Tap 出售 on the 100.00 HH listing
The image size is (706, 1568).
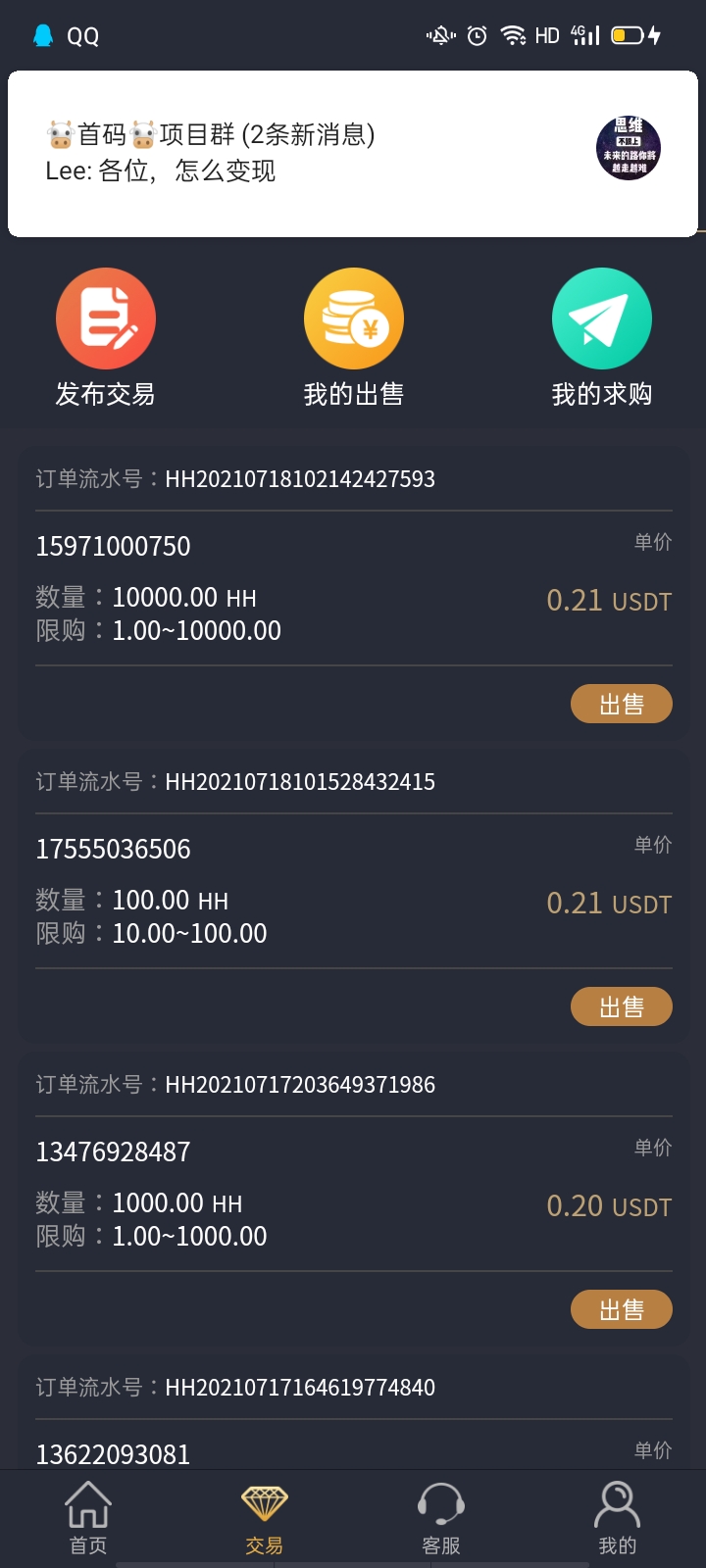pyautogui.click(x=622, y=1006)
